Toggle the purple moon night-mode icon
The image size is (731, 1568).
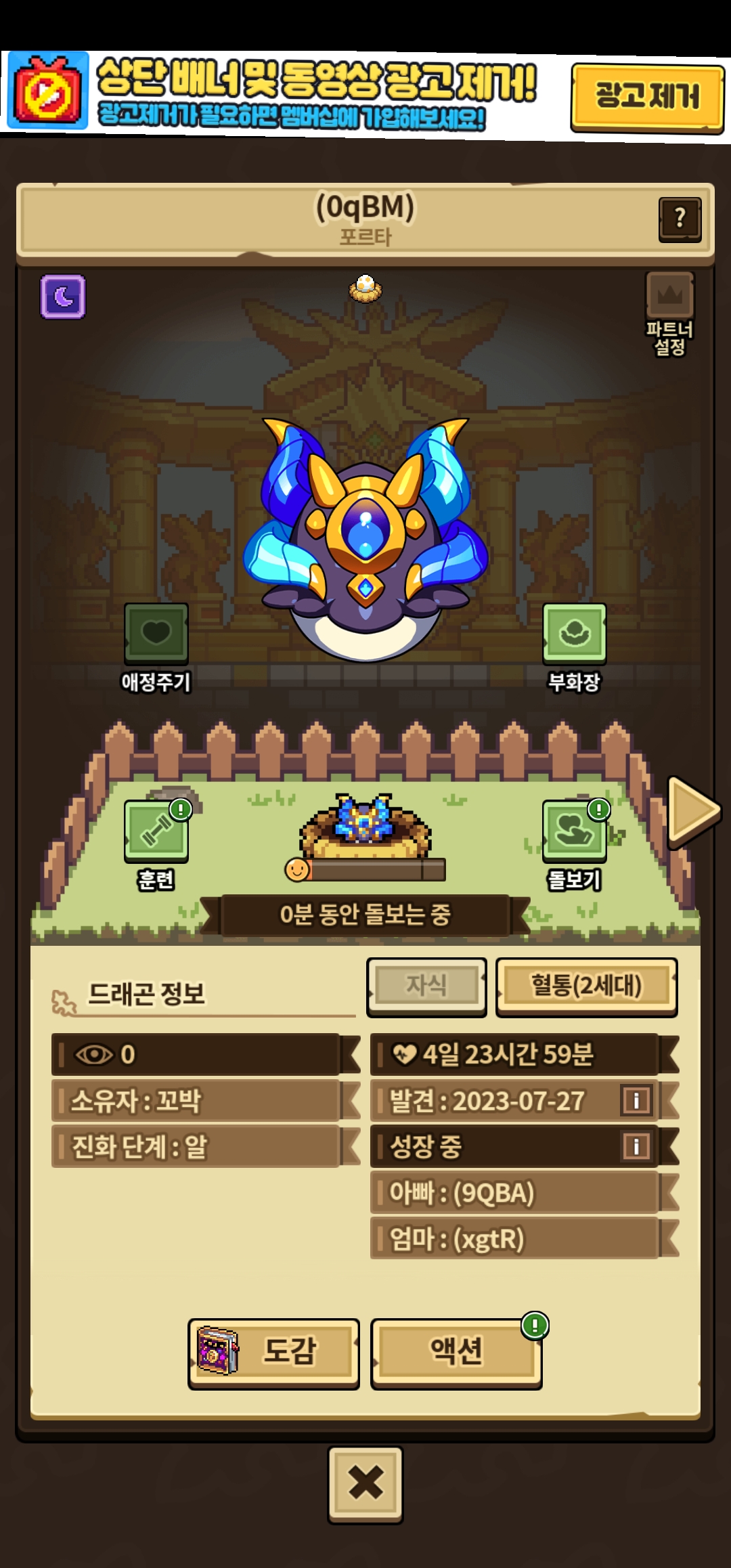point(63,297)
